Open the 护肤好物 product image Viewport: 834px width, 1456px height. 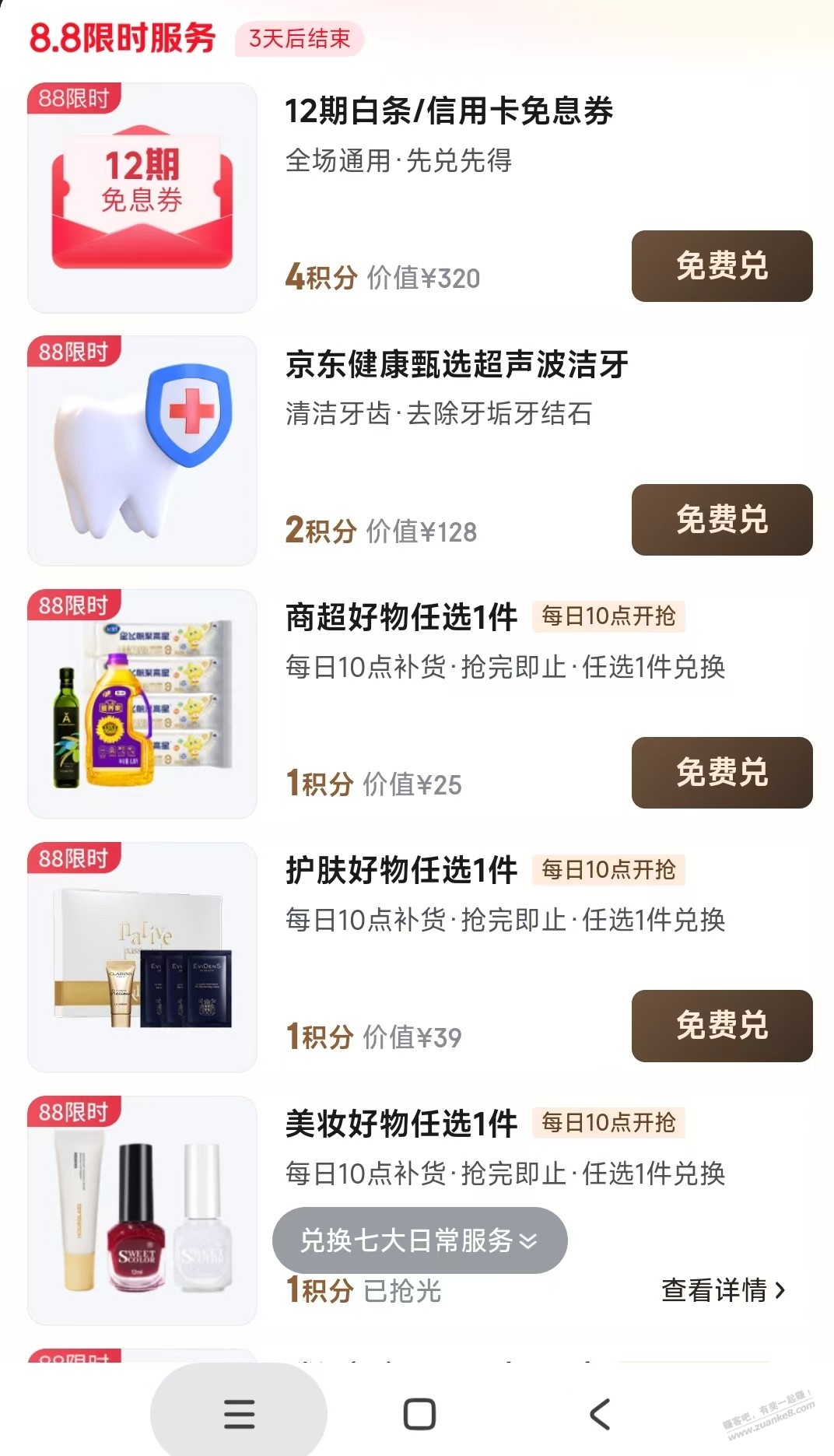142,956
